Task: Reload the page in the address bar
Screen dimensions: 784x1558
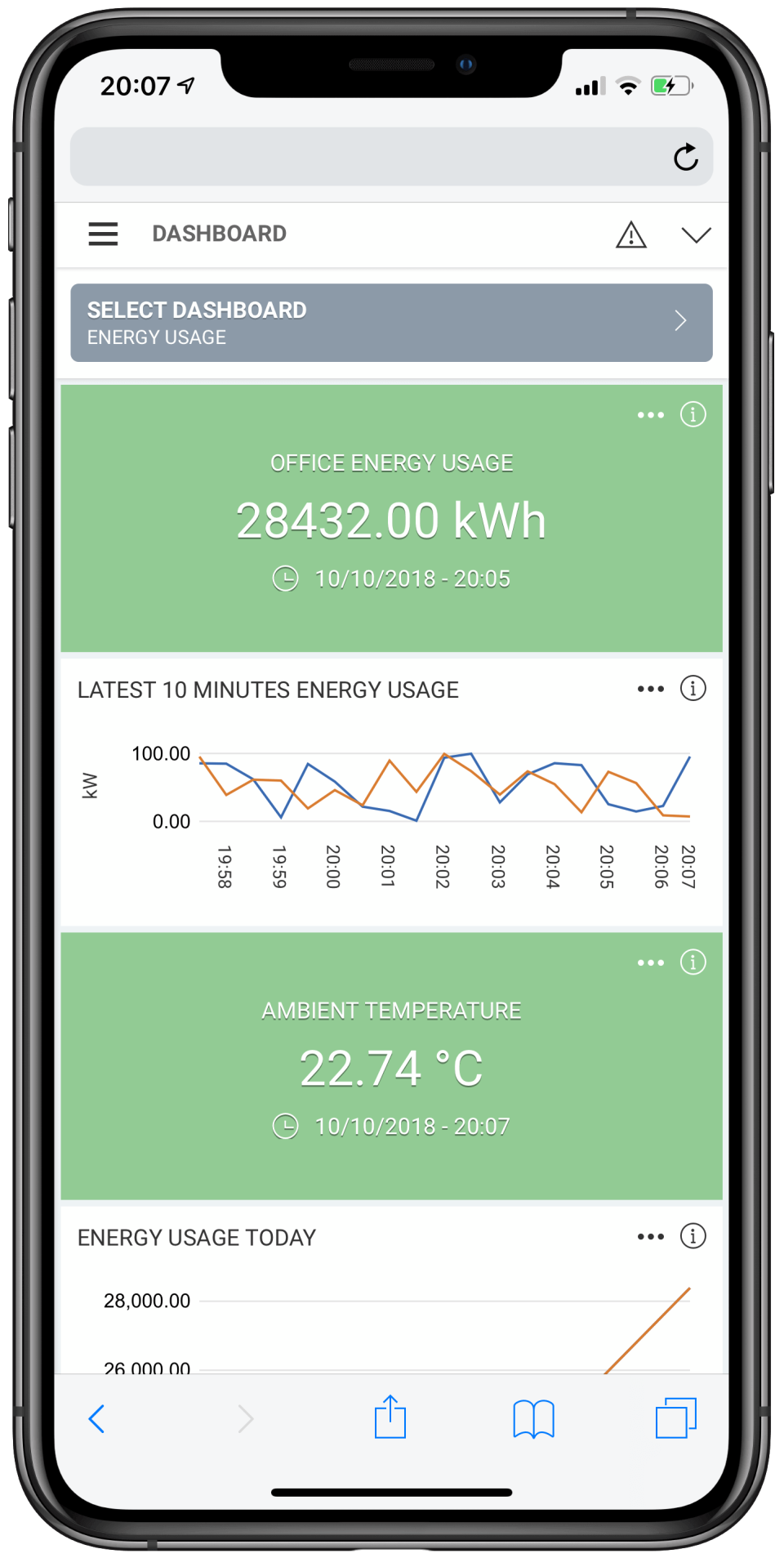Action: click(x=685, y=157)
